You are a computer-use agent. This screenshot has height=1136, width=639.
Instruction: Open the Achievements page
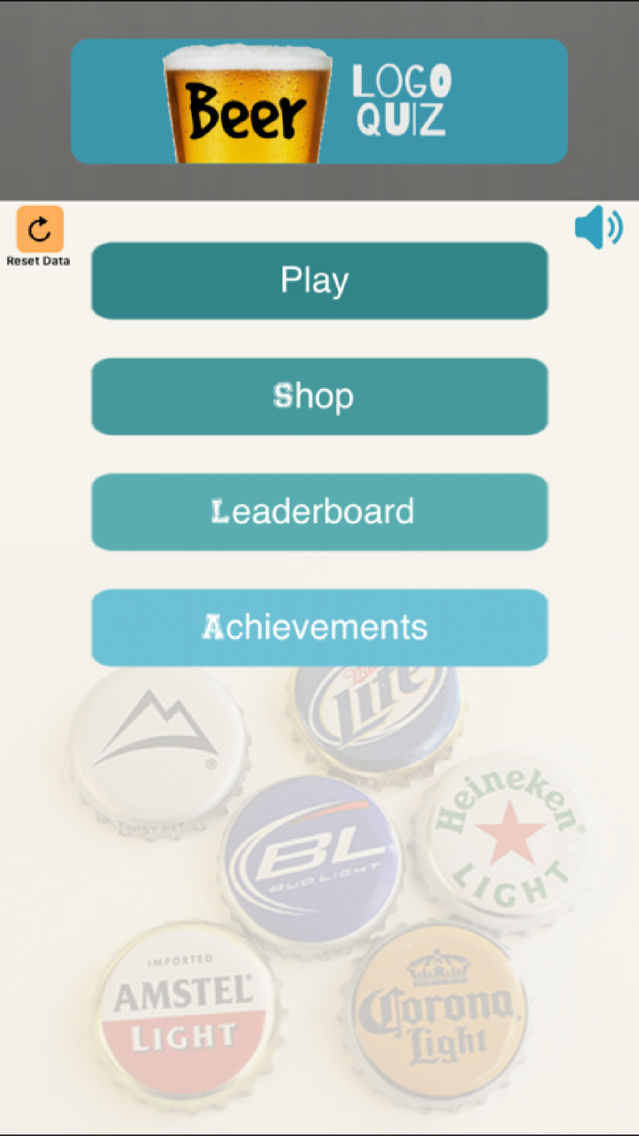coord(319,628)
